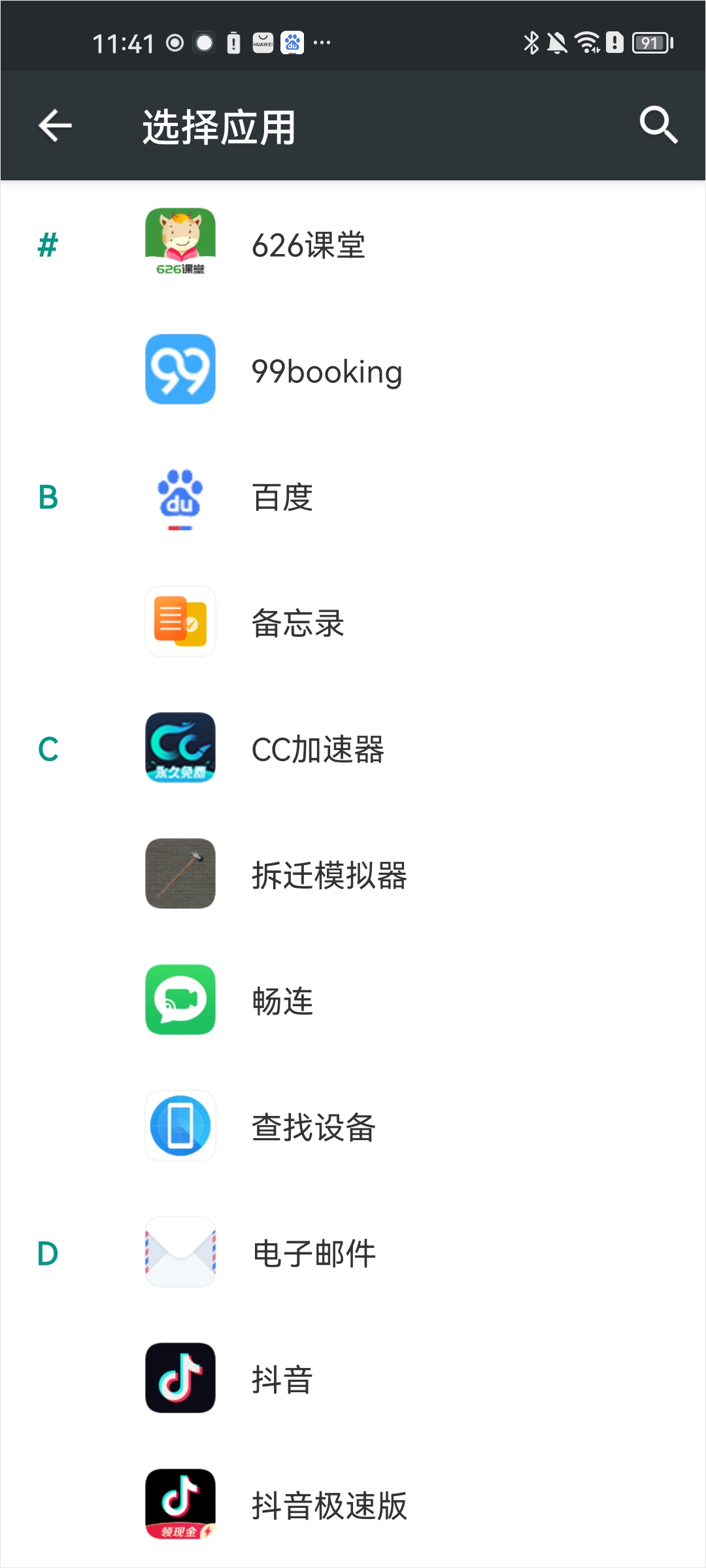Tap the battery indicator in the status bar
706x1568 pixels.
tap(650, 42)
